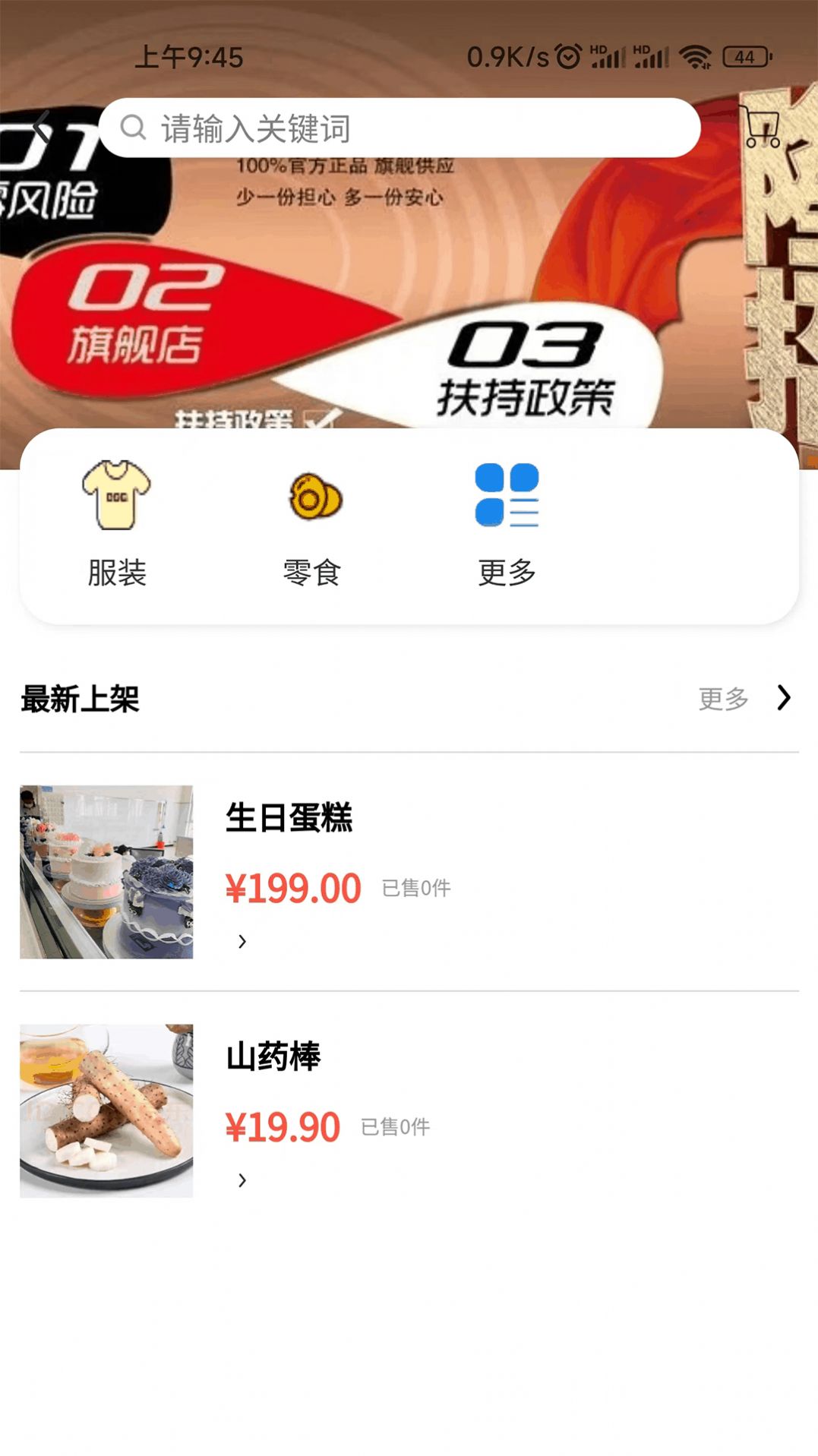Open the 更多 more categories icon
The image size is (818, 1456).
click(x=506, y=497)
